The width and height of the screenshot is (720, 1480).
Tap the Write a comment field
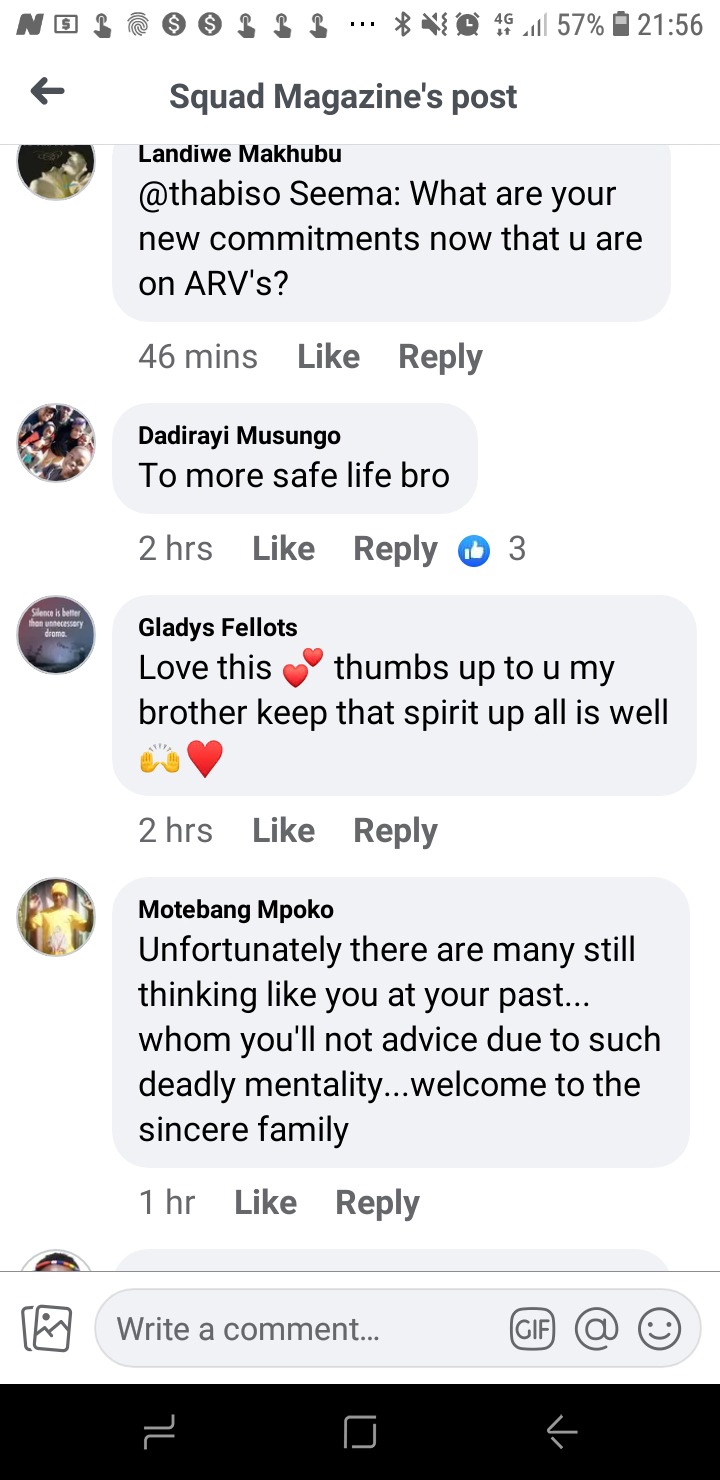[300, 1328]
